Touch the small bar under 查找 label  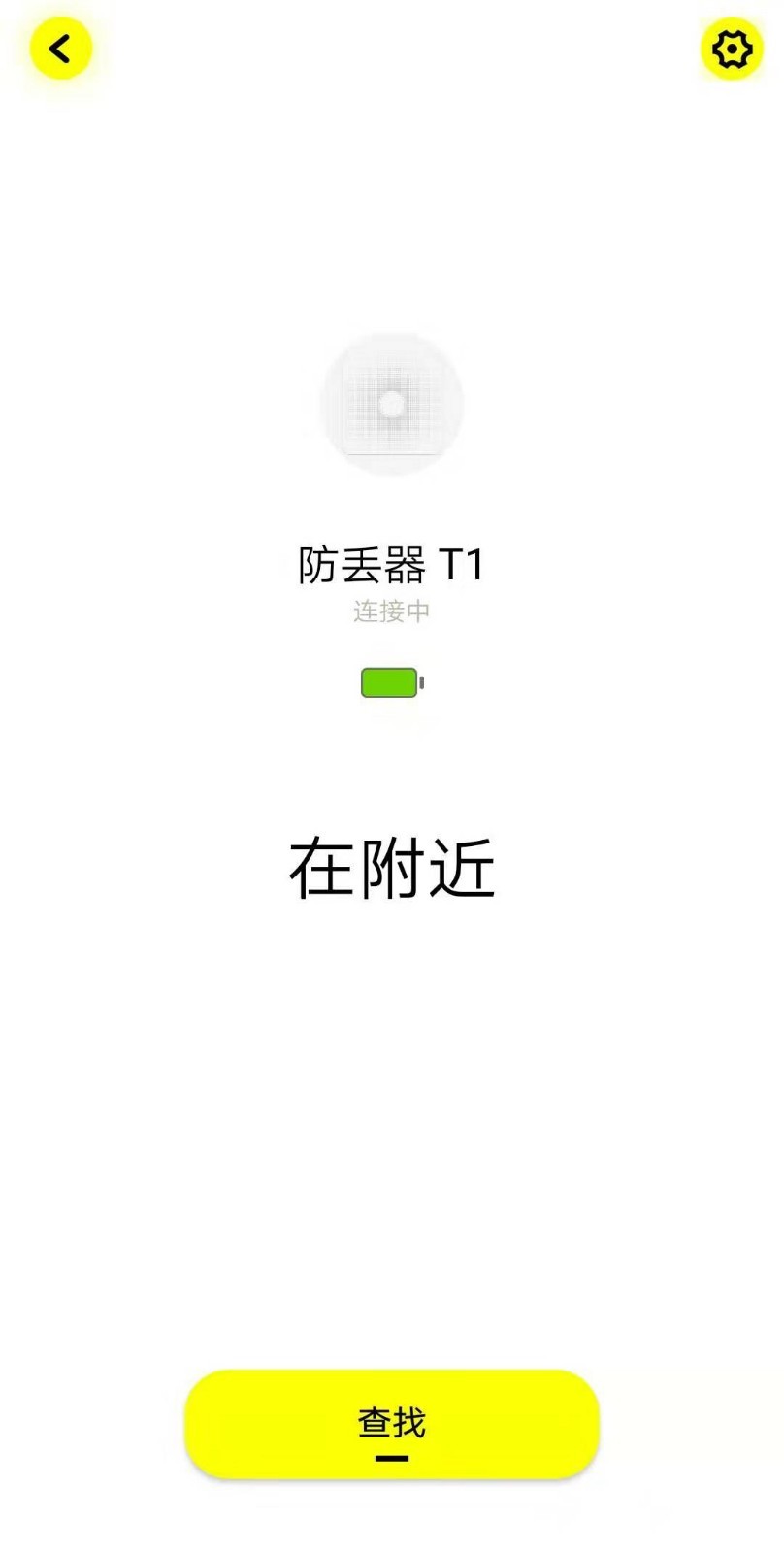tap(391, 1459)
